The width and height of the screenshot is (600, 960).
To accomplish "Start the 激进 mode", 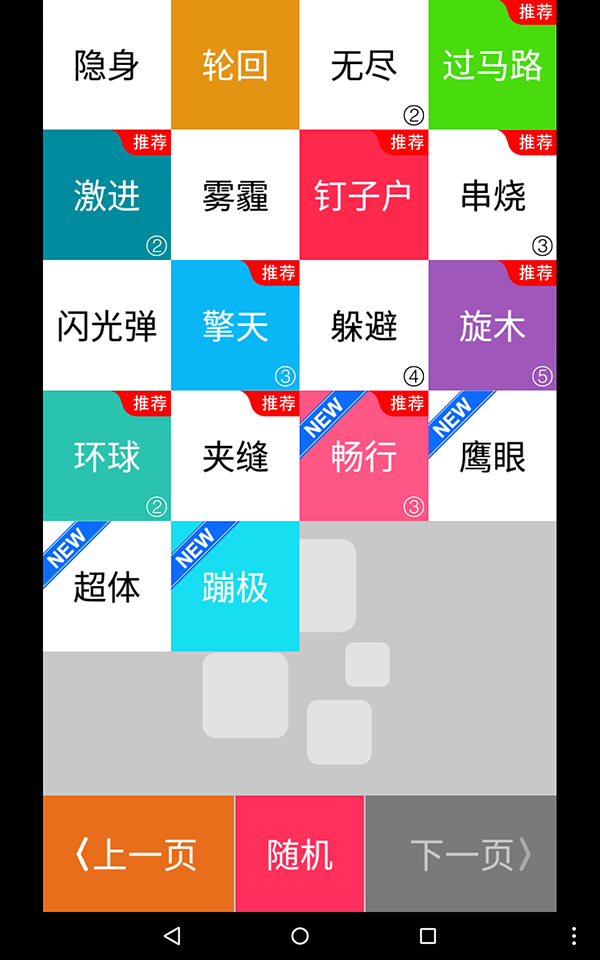I will pyautogui.click(x=107, y=196).
